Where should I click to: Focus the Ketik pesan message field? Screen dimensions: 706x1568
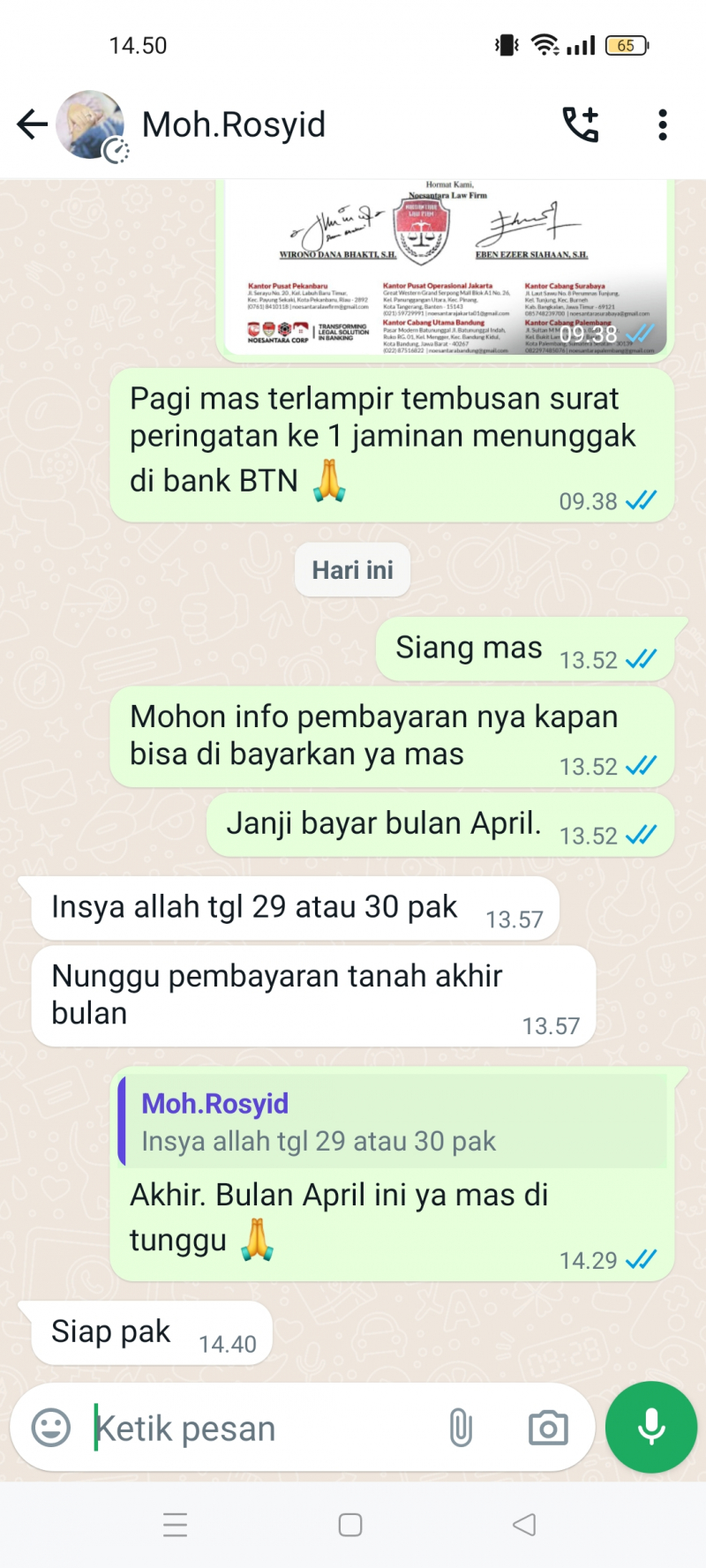(x=265, y=1427)
